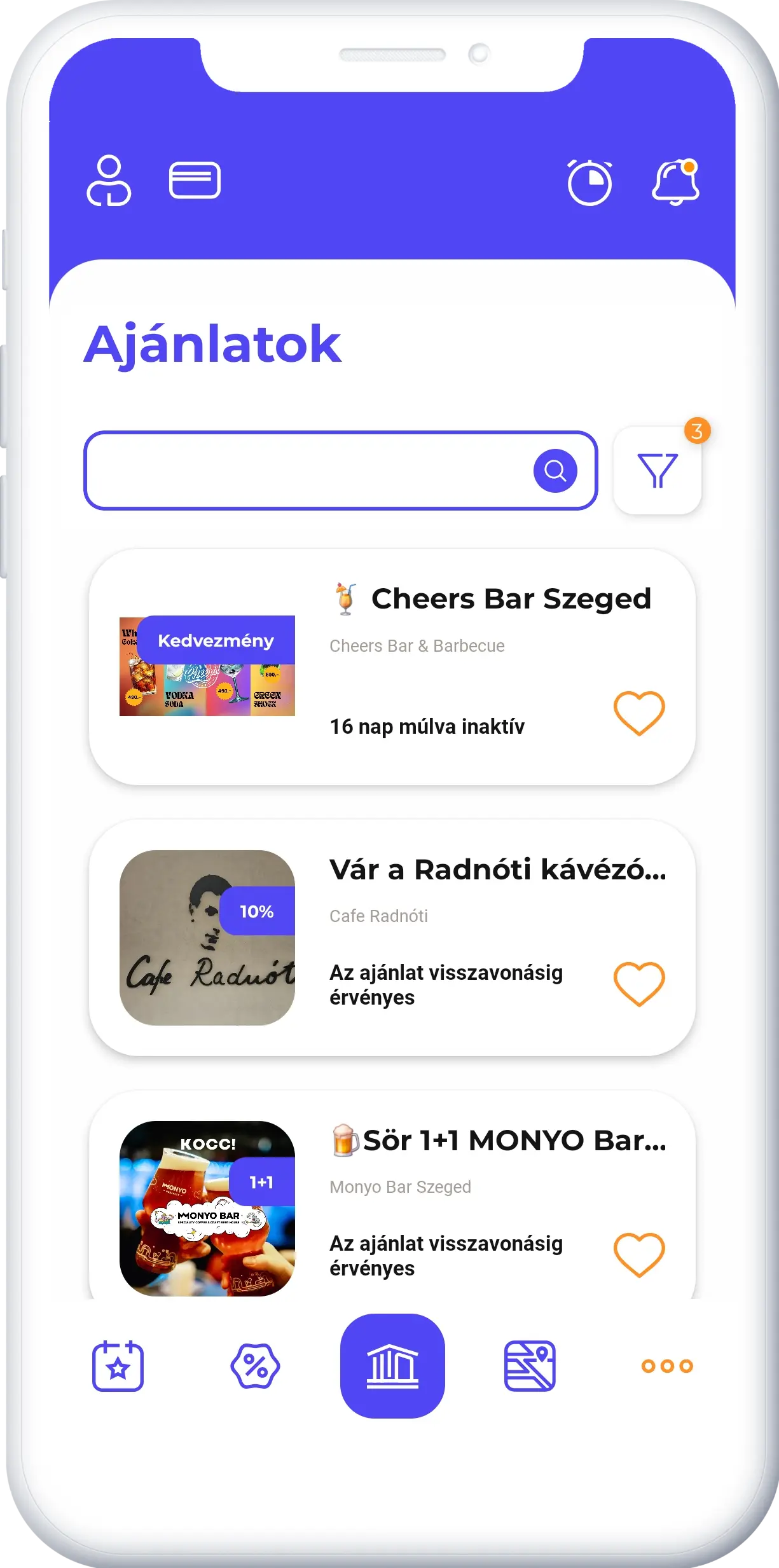Add Monyo Bar Szeged offer to favorites
Viewport: 779px width, 1568px height.
click(639, 1255)
